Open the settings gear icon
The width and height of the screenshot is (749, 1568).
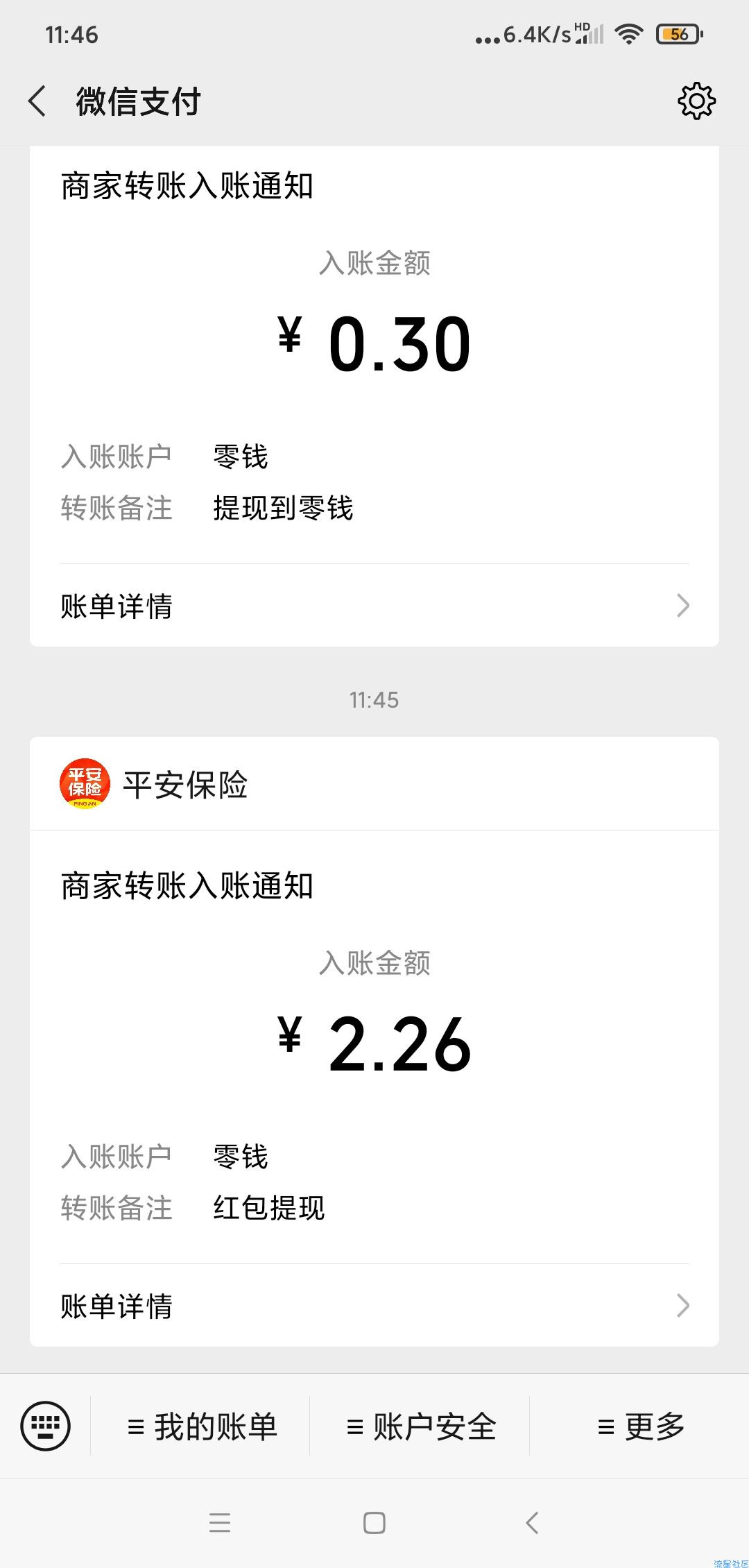click(x=696, y=101)
